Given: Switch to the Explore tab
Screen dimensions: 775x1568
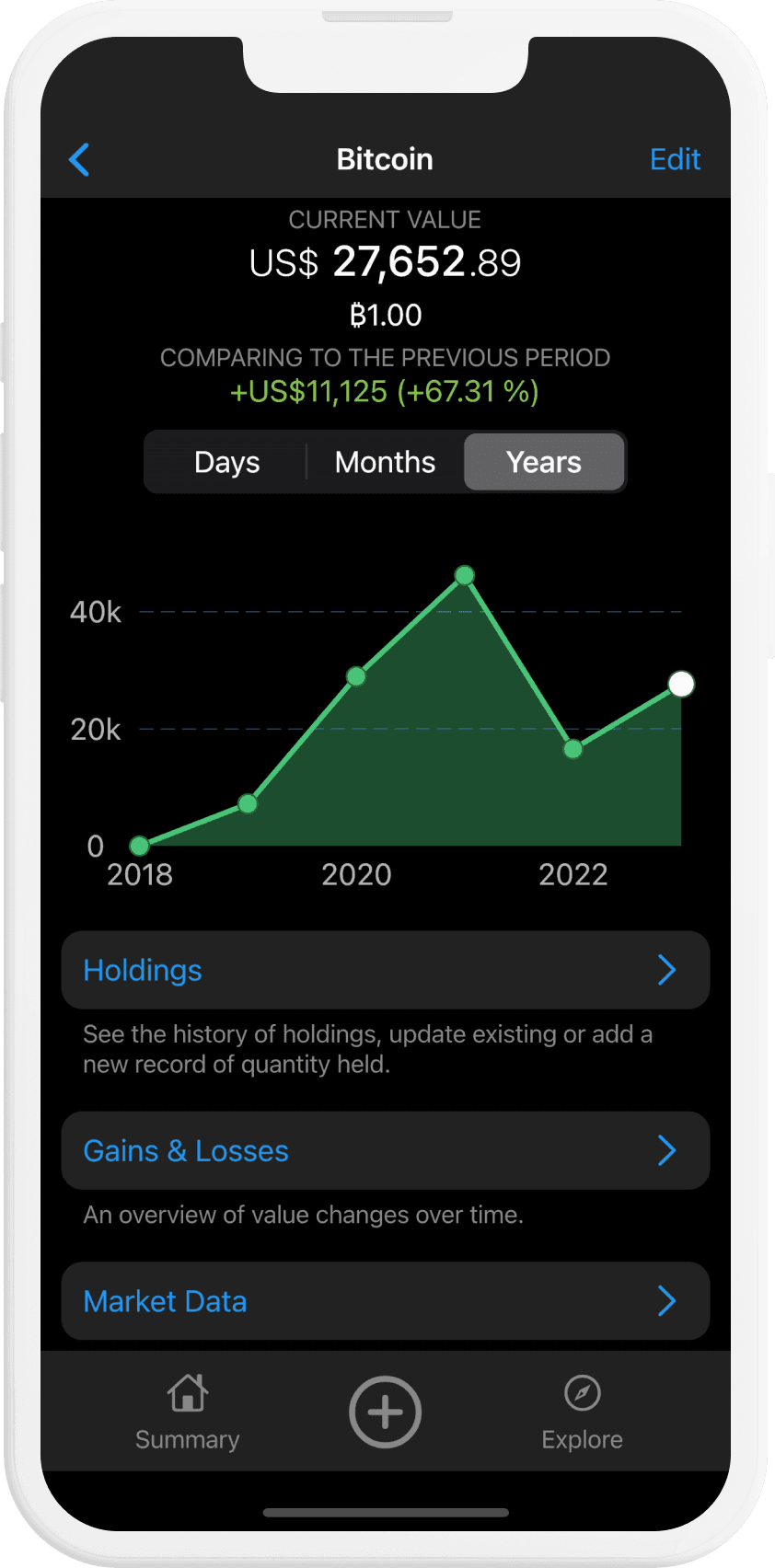Looking at the screenshot, I should point(582,1412).
